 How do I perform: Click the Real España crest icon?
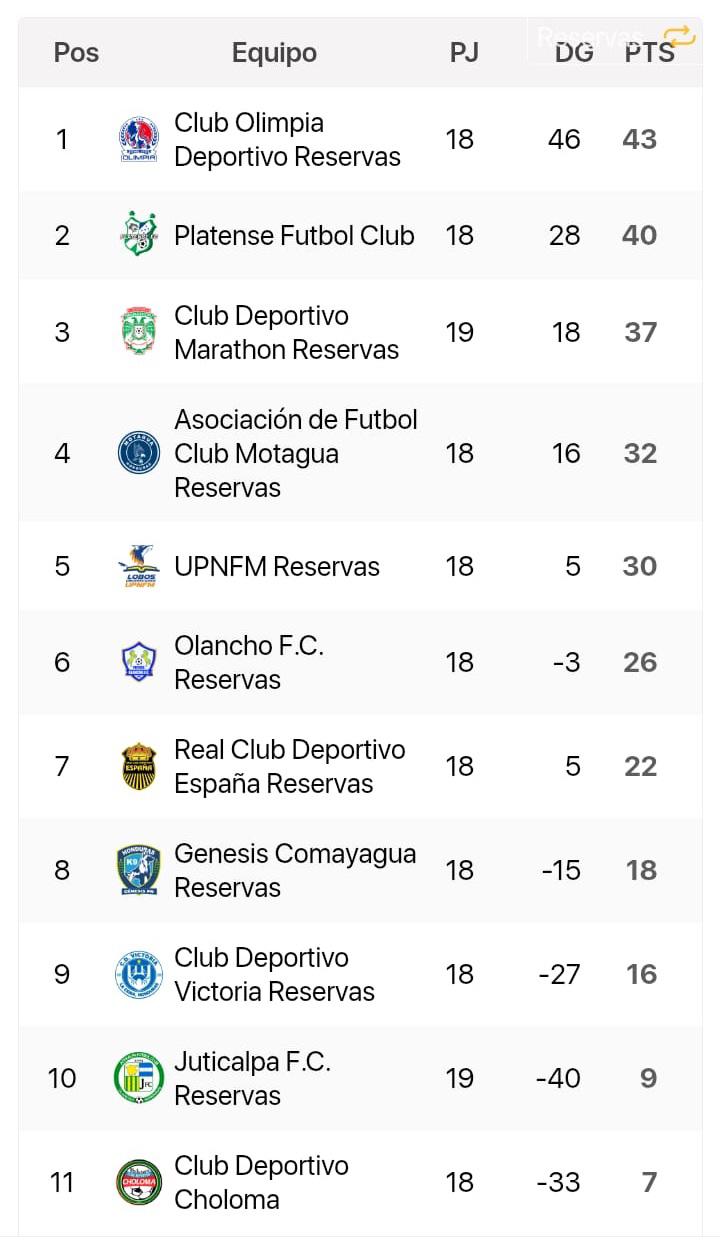pos(138,765)
